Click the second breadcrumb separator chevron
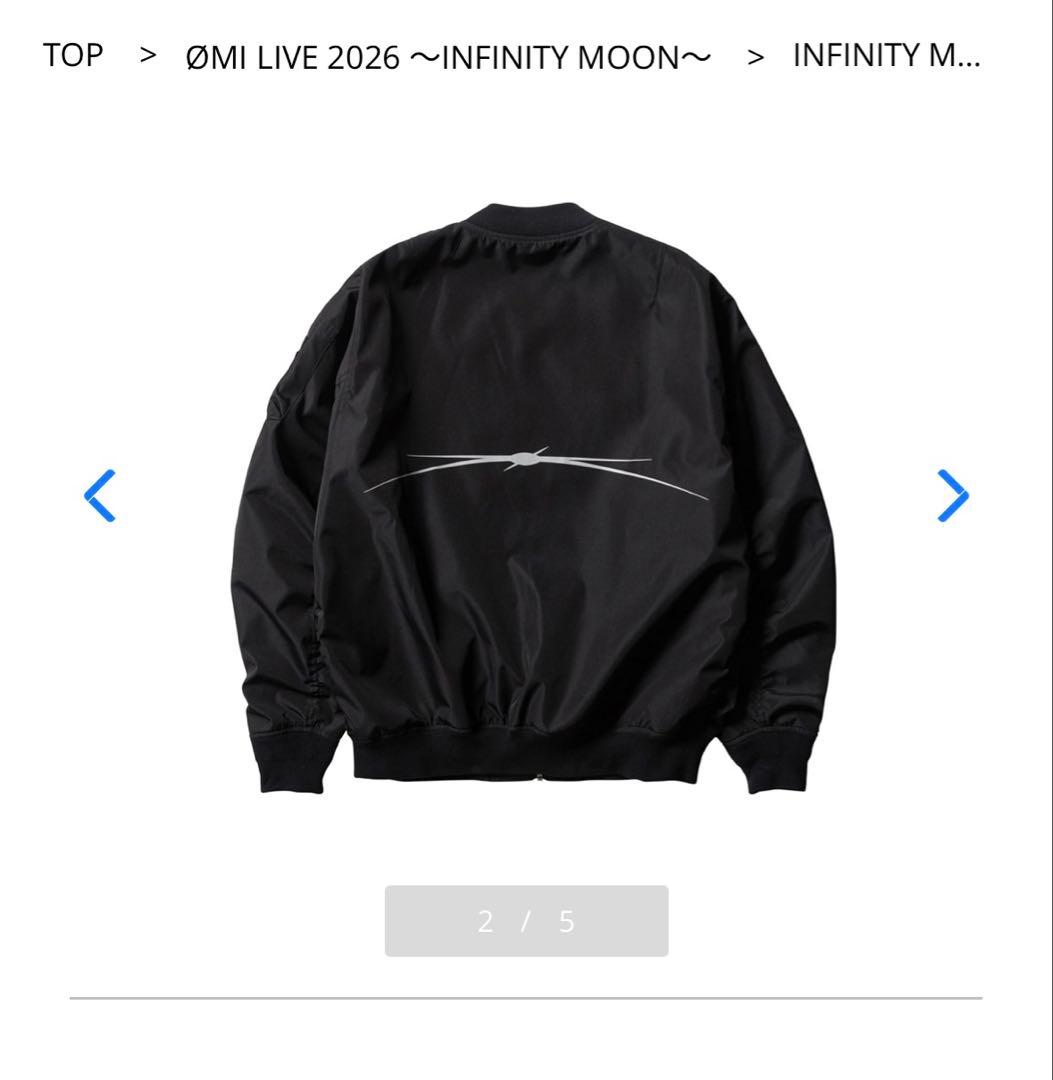 [757, 57]
